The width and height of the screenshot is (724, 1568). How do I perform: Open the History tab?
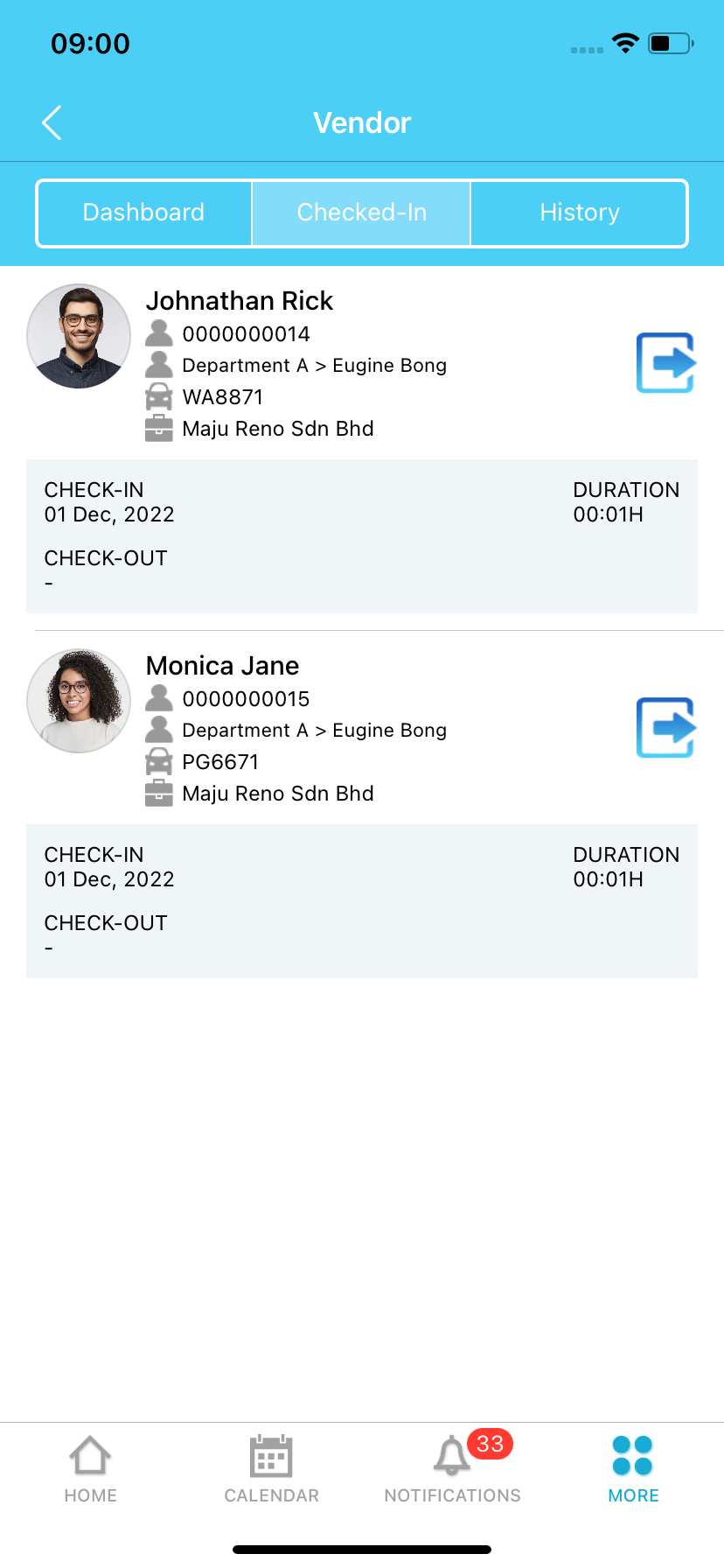[x=579, y=213]
